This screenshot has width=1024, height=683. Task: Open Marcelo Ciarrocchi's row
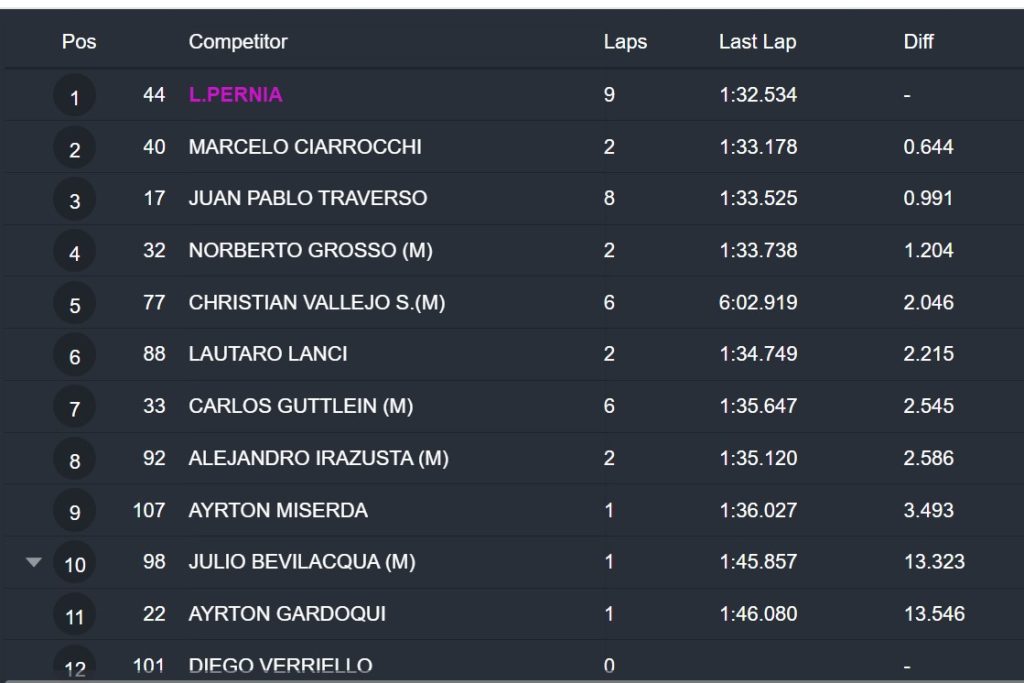click(305, 147)
